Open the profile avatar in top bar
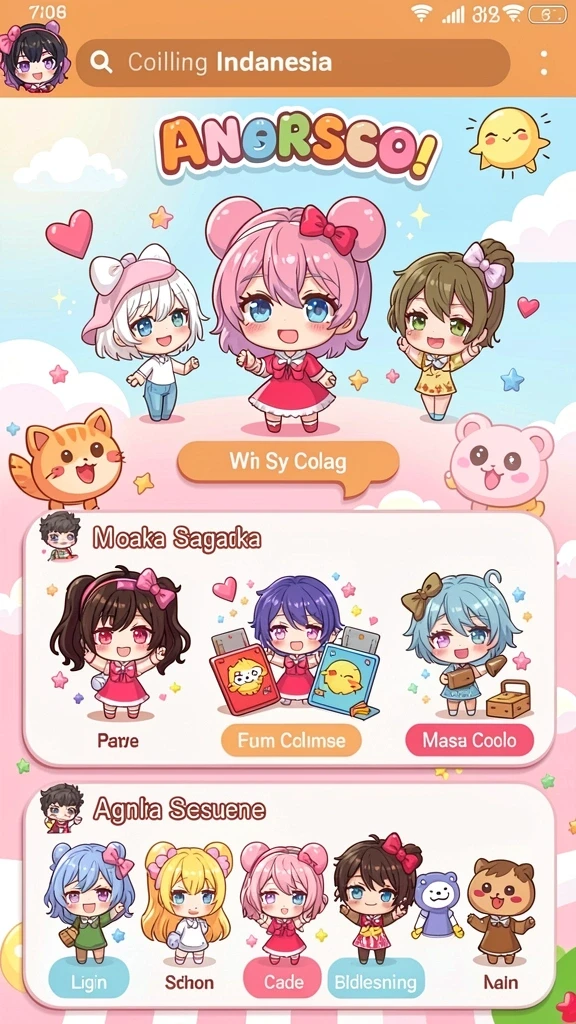The height and width of the screenshot is (1024, 576). [x=35, y=57]
